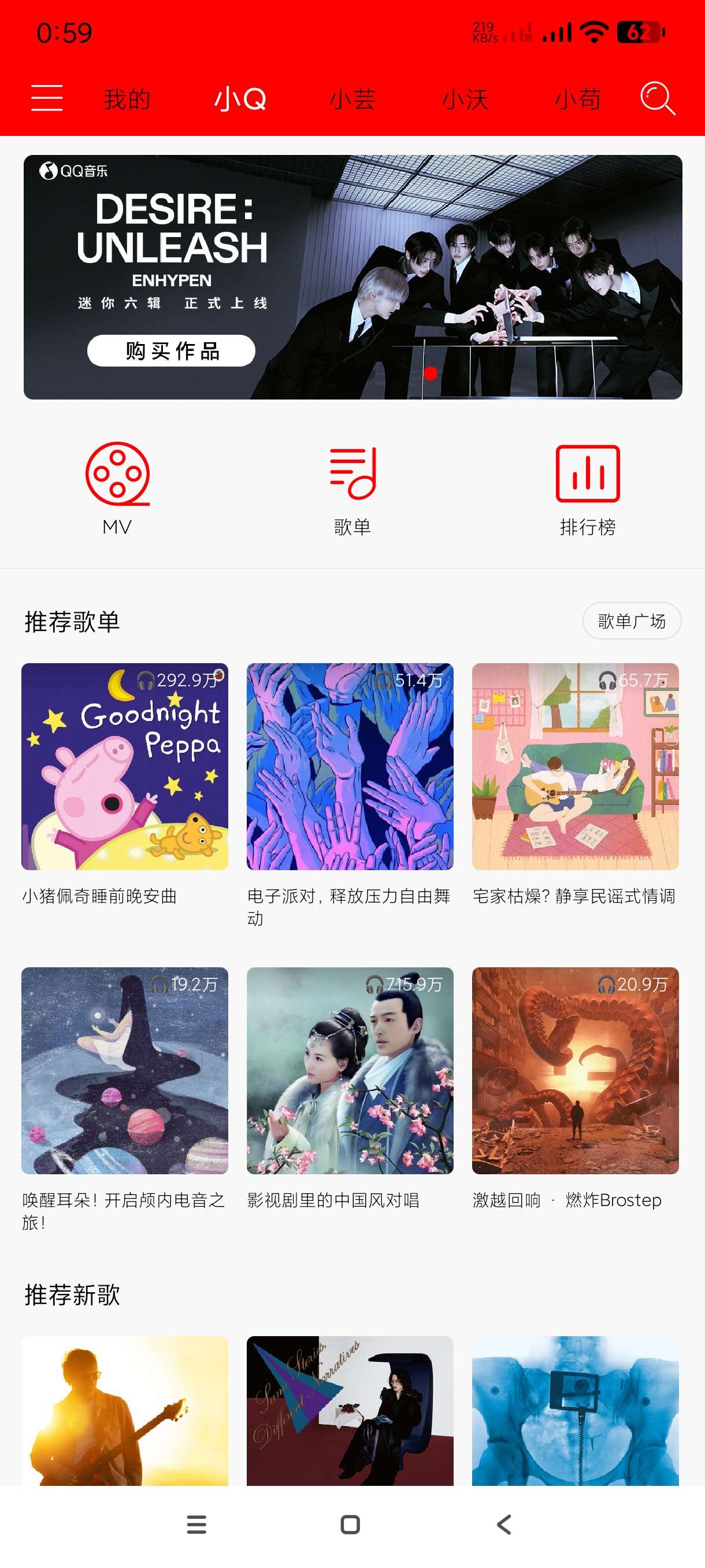Open playlist 激越回响 · 燃炸Brostep

pos(575,1070)
